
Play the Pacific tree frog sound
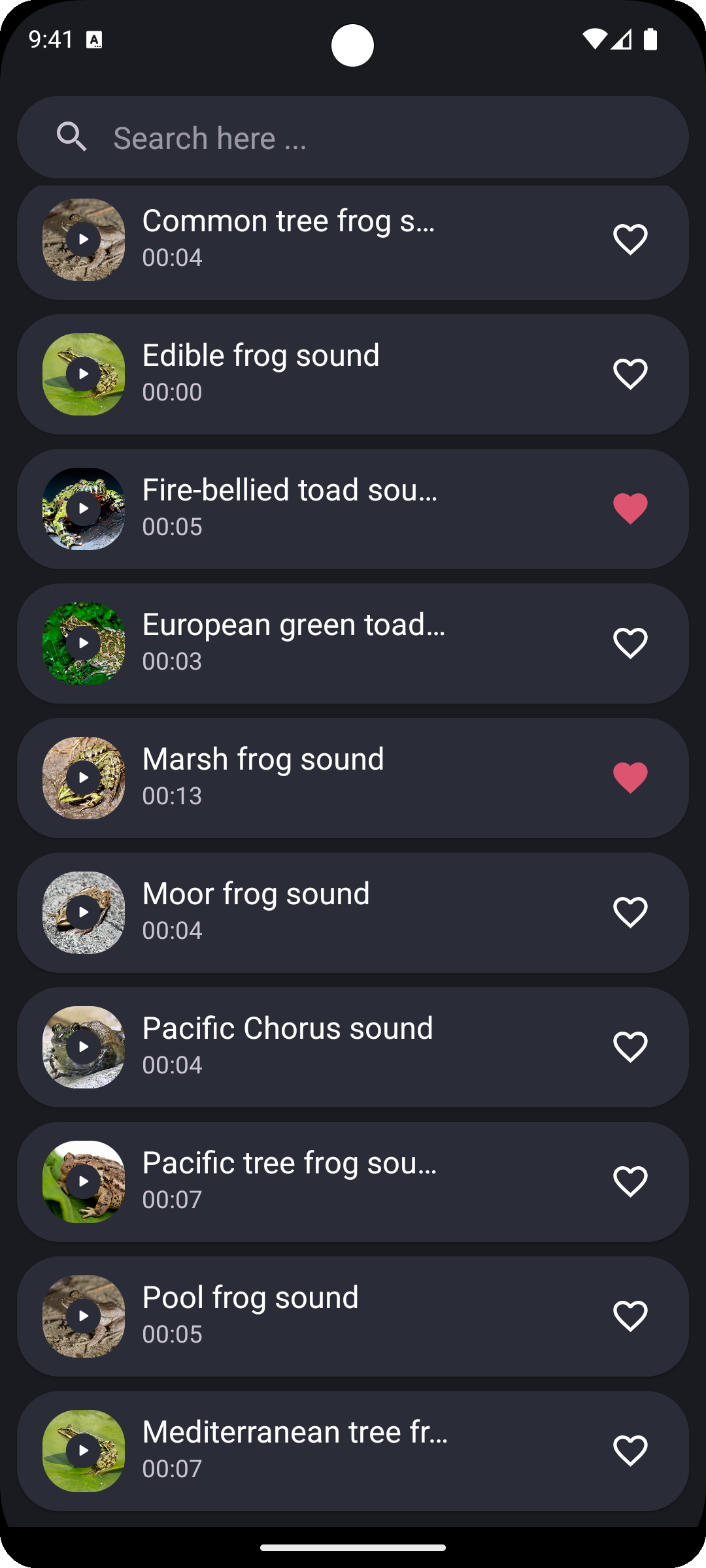84,1182
